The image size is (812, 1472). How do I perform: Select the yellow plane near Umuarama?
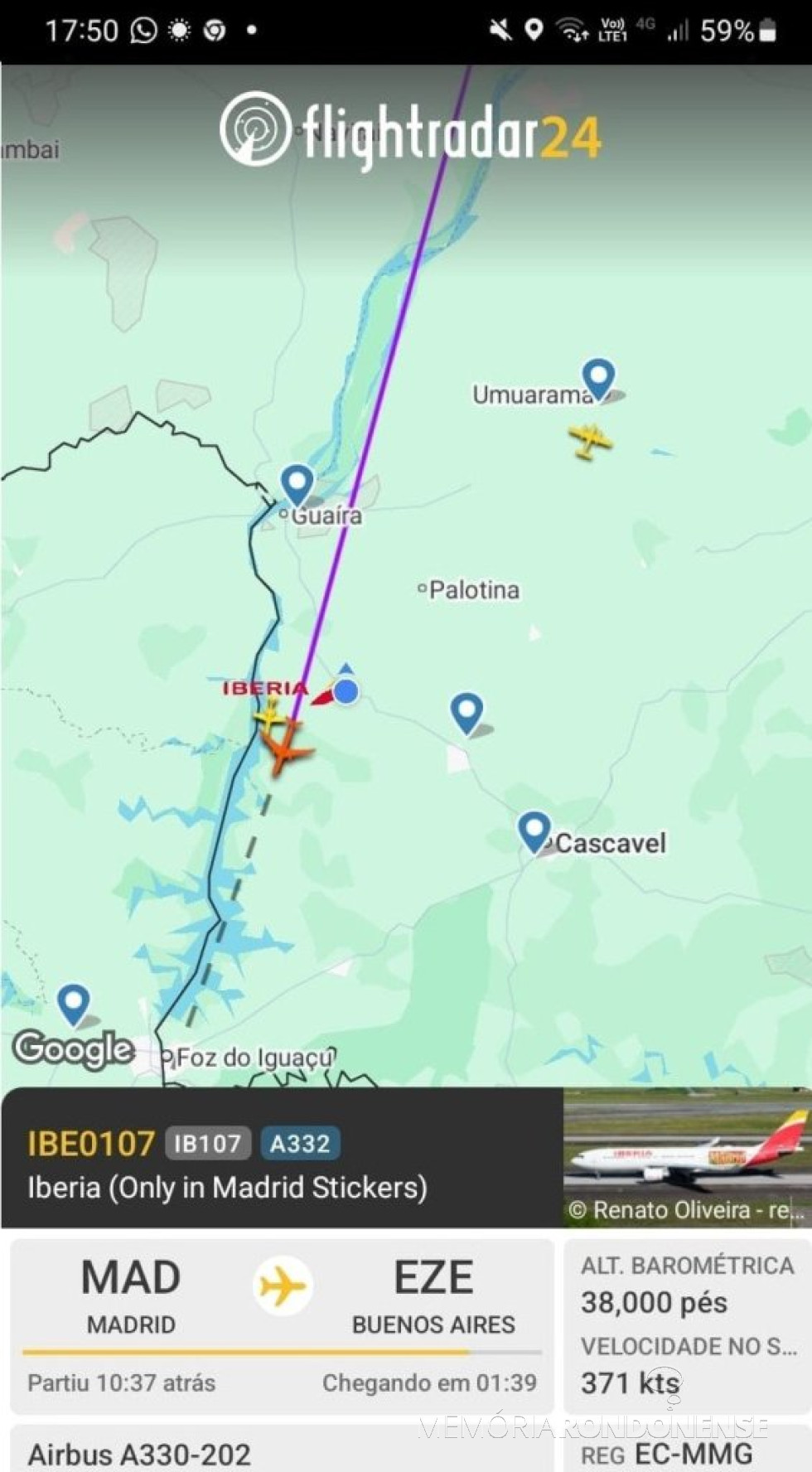(x=590, y=441)
